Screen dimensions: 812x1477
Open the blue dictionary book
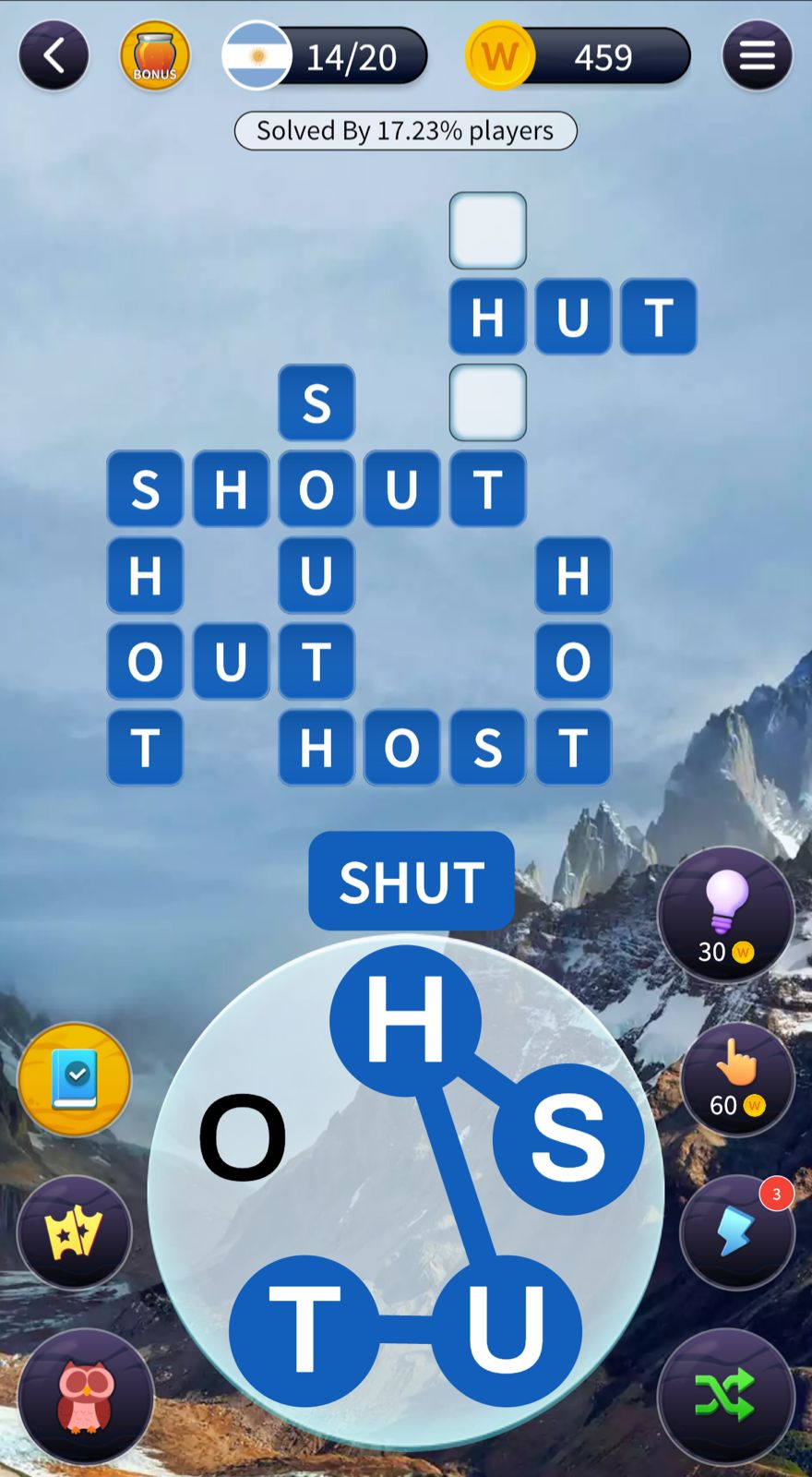tap(75, 1079)
